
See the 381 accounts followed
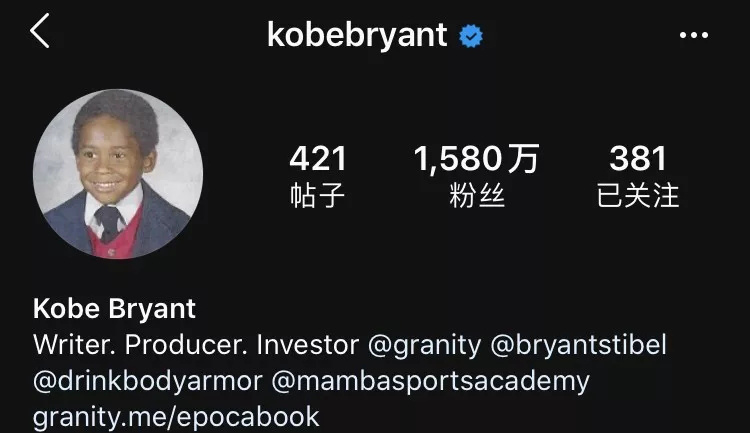pos(638,175)
